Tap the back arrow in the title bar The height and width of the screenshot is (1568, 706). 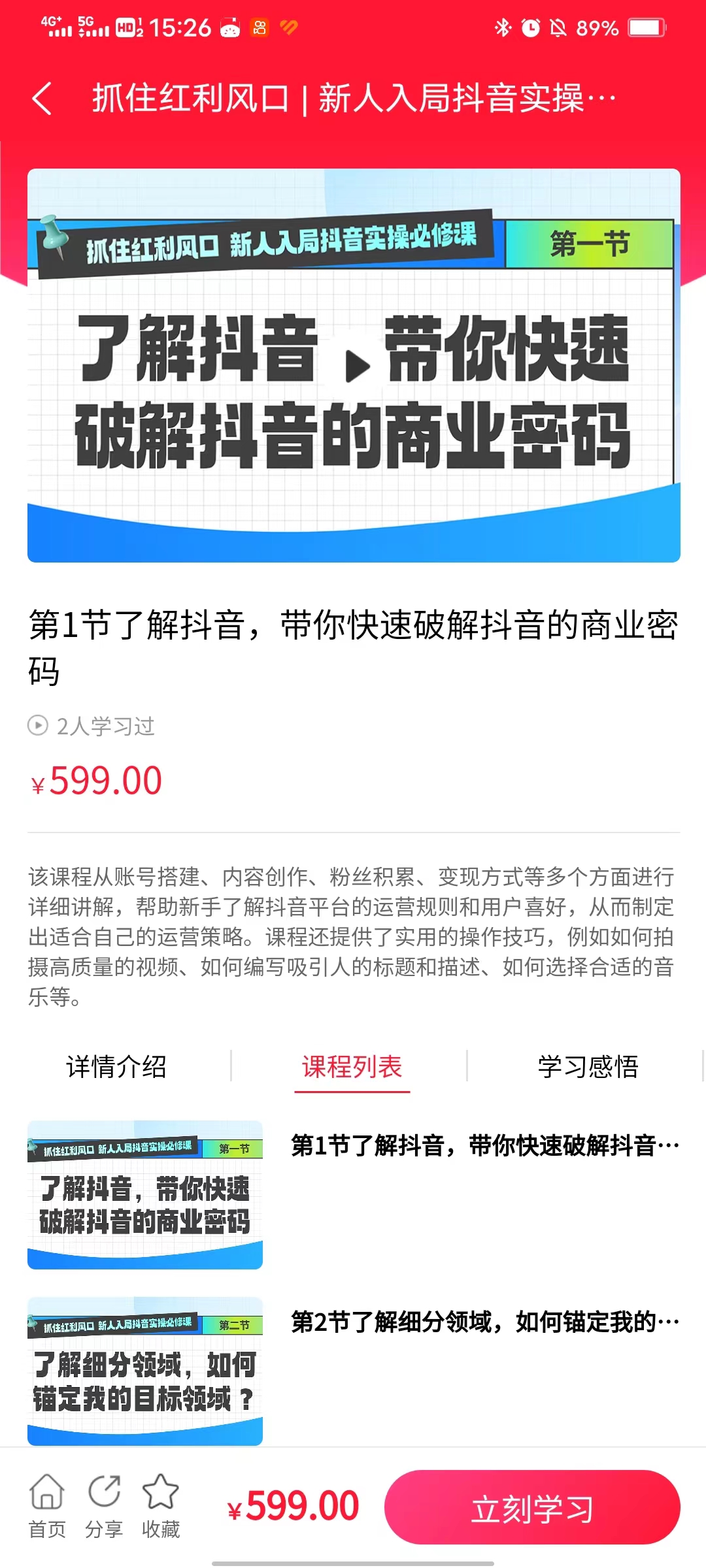43,97
